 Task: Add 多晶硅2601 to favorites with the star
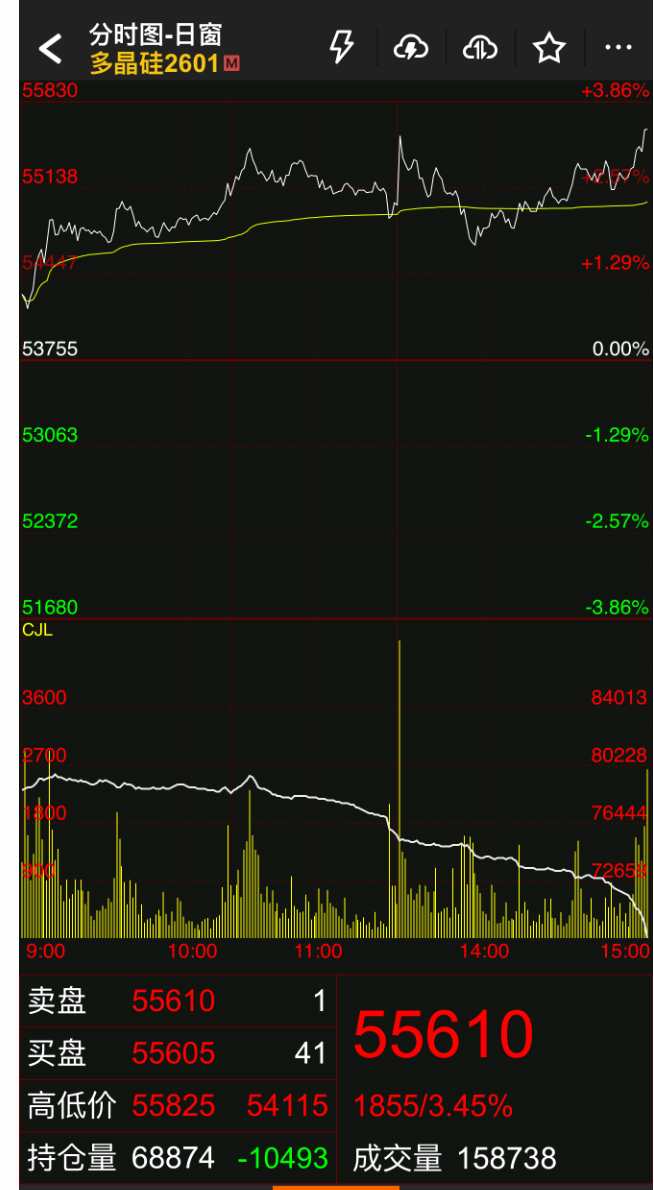click(x=549, y=47)
